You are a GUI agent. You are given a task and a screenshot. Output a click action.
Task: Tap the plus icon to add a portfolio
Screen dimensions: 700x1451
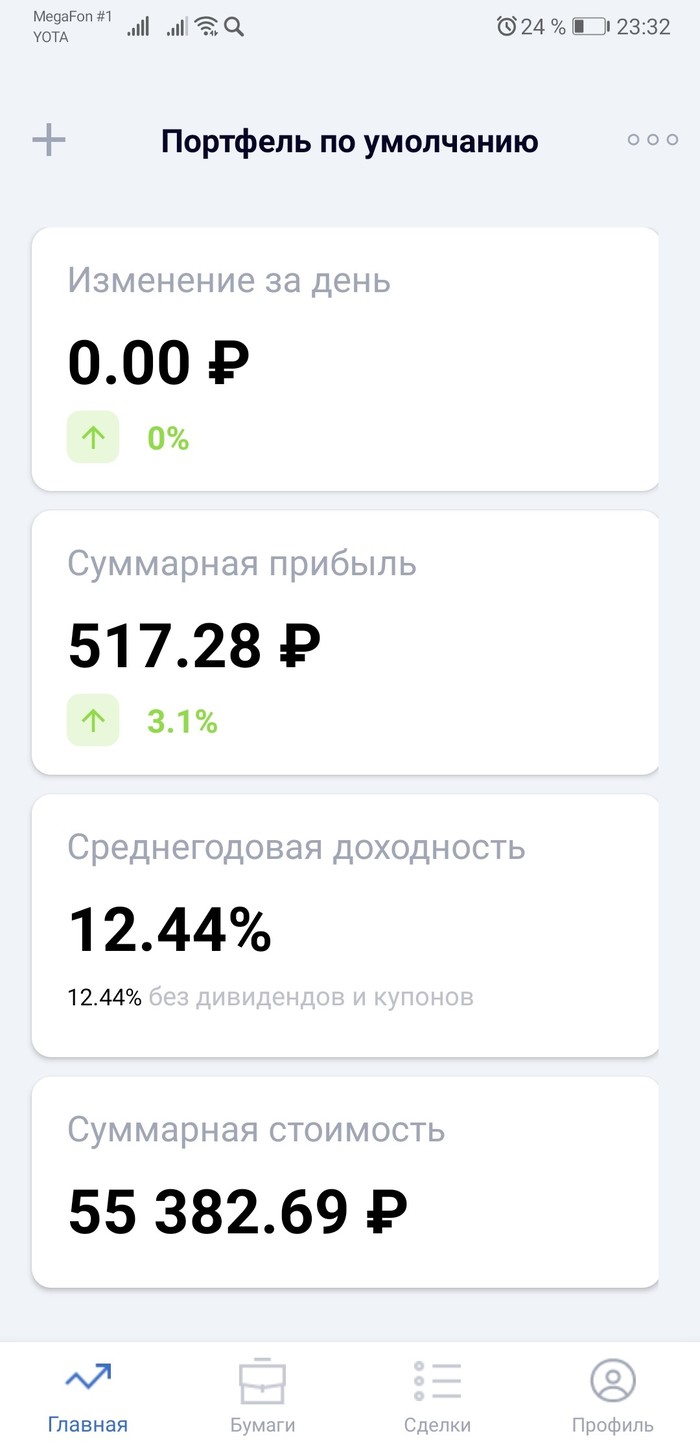point(49,140)
